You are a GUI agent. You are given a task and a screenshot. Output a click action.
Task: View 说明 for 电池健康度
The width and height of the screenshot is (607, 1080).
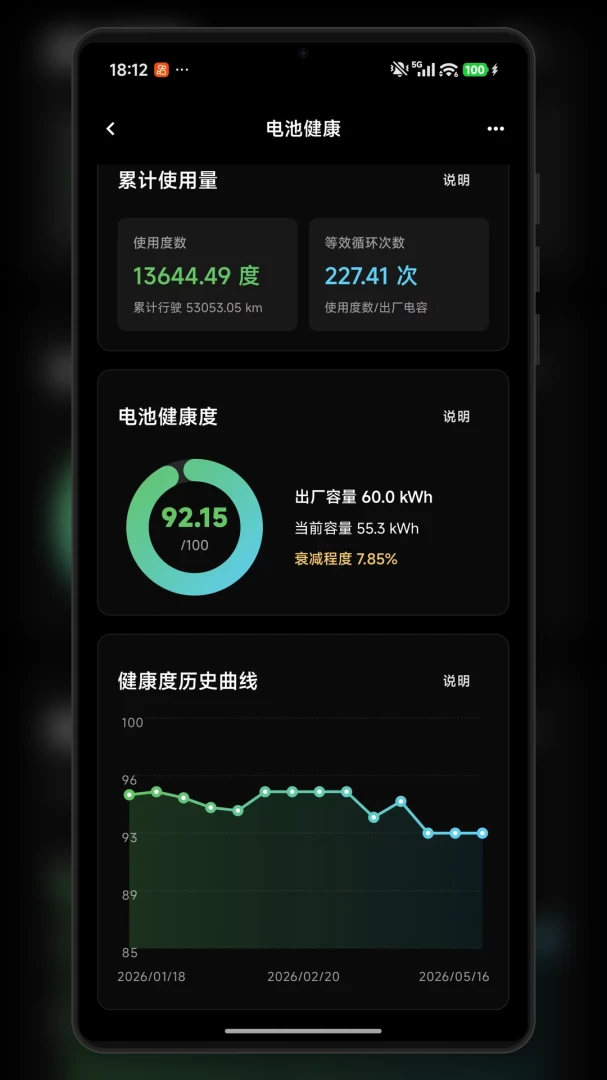456,416
